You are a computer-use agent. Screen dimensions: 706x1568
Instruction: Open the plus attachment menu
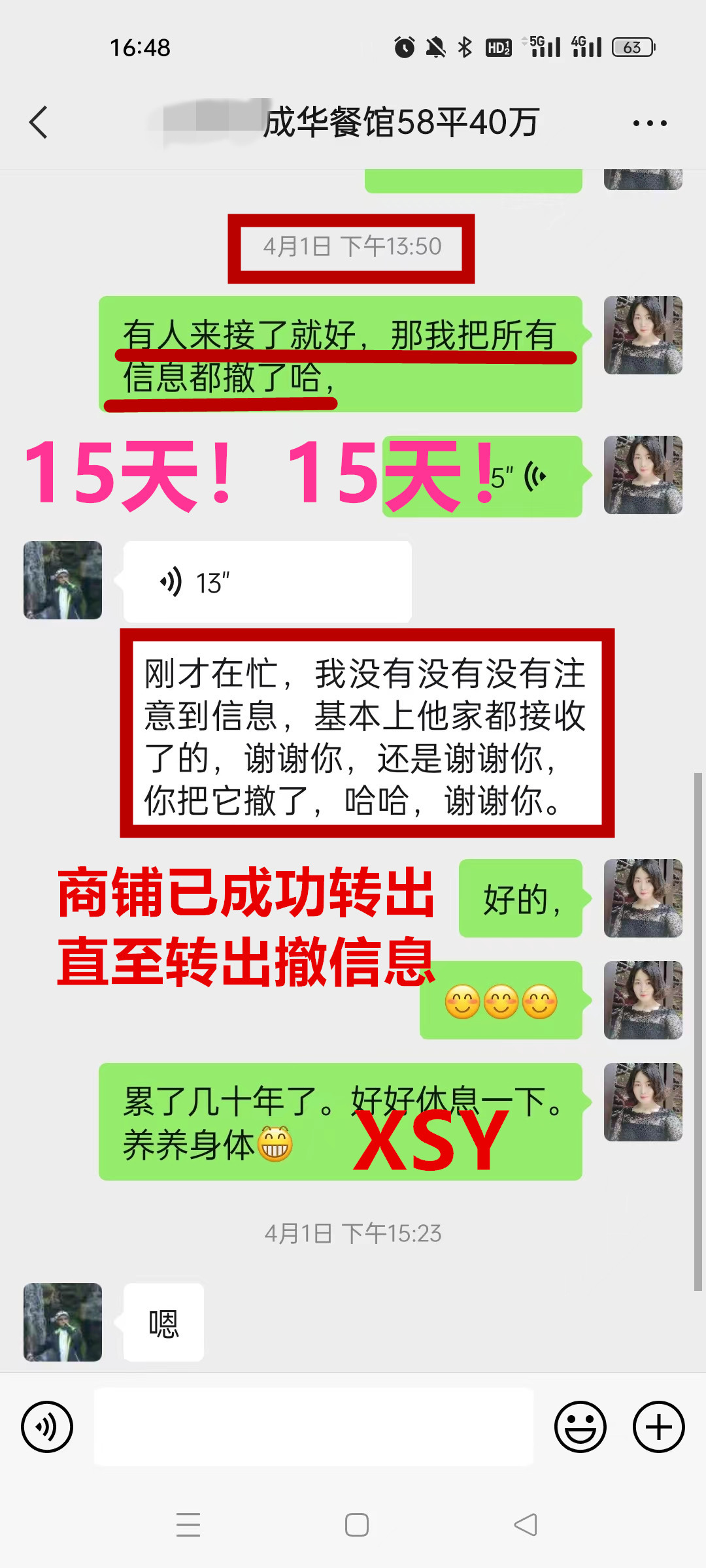(658, 1427)
